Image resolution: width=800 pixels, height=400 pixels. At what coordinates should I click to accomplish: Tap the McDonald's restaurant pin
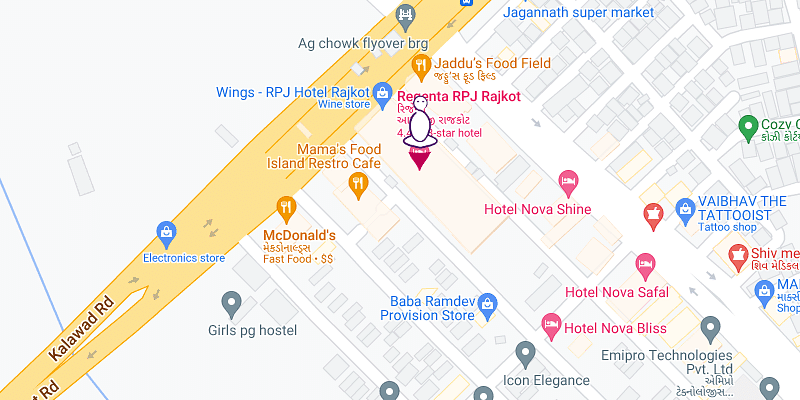coord(287,209)
